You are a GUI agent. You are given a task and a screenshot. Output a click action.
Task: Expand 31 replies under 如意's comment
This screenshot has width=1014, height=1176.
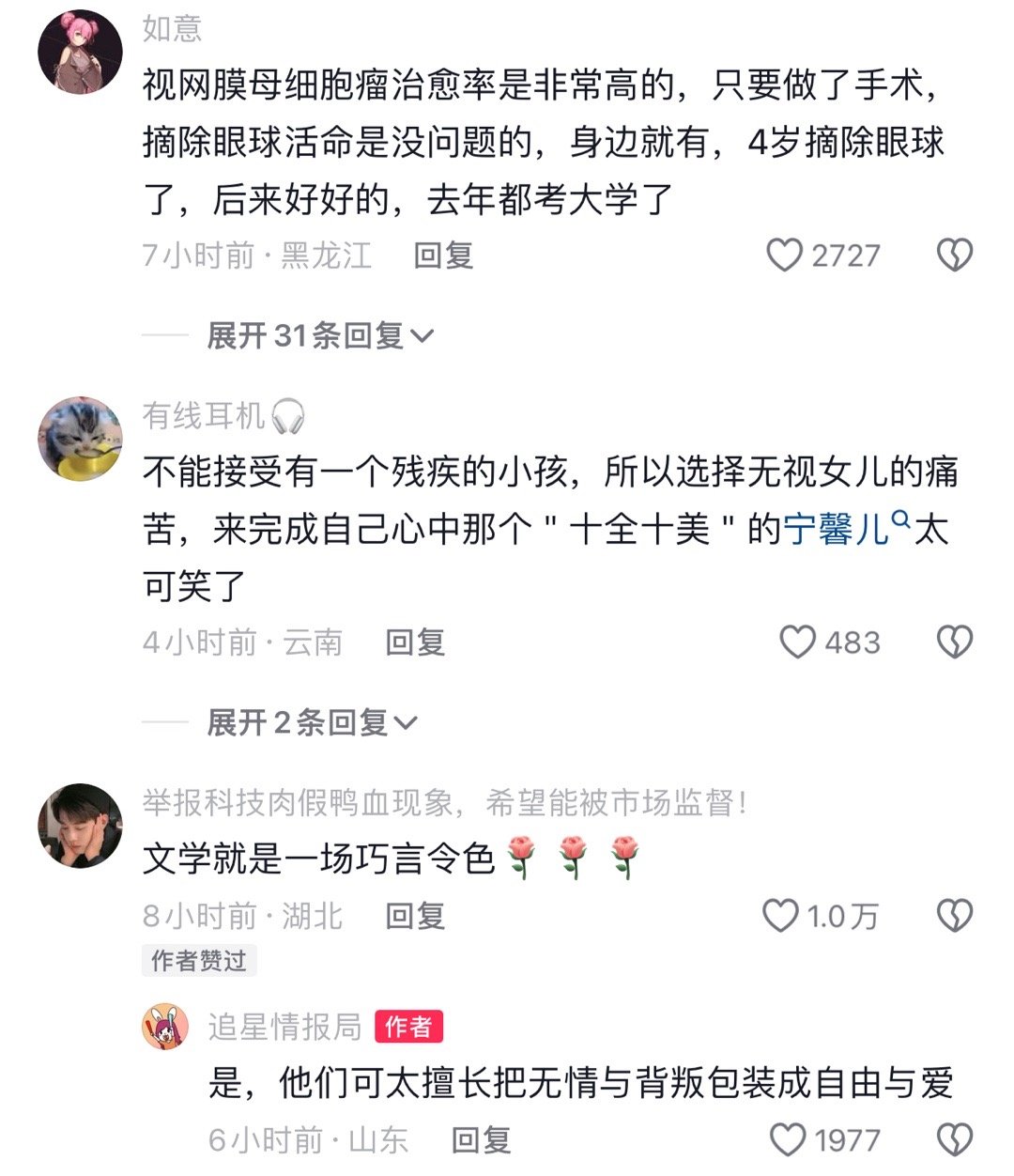[319, 335]
